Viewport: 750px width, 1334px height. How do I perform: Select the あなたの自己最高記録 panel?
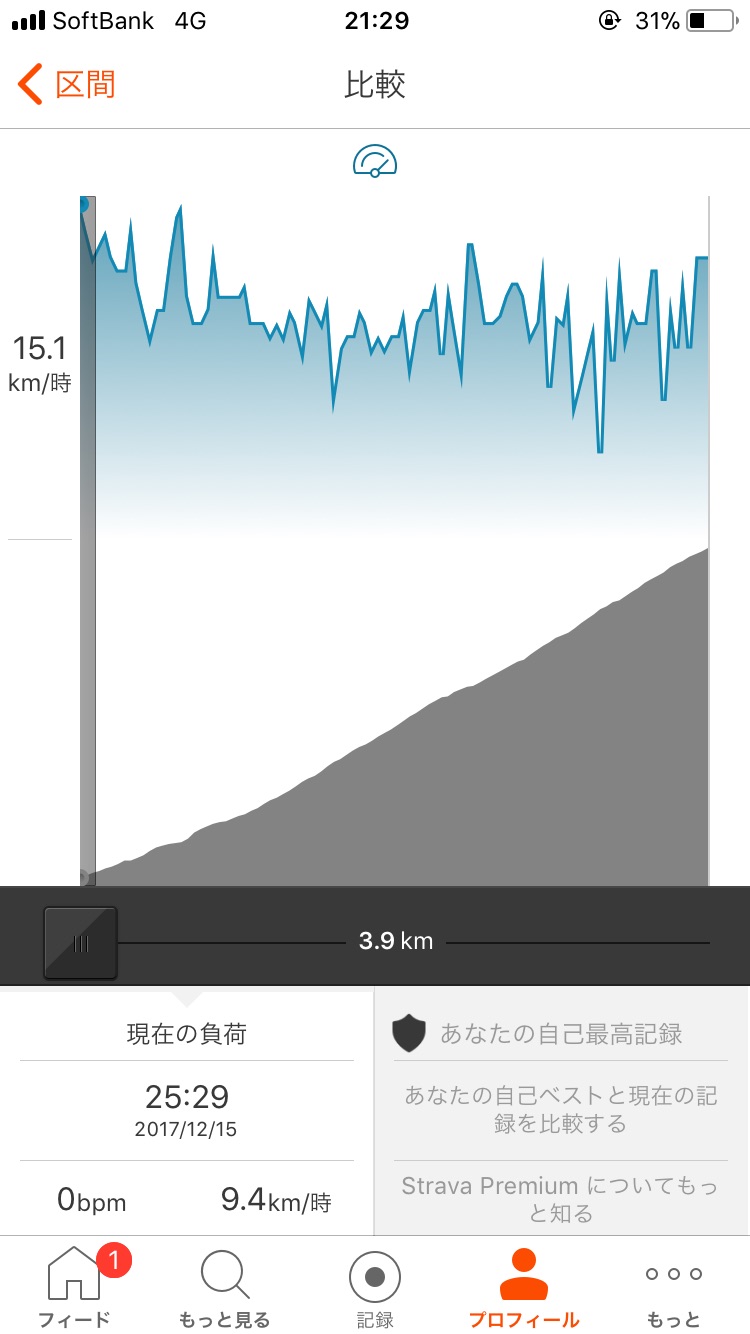click(x=562, y=1112)
